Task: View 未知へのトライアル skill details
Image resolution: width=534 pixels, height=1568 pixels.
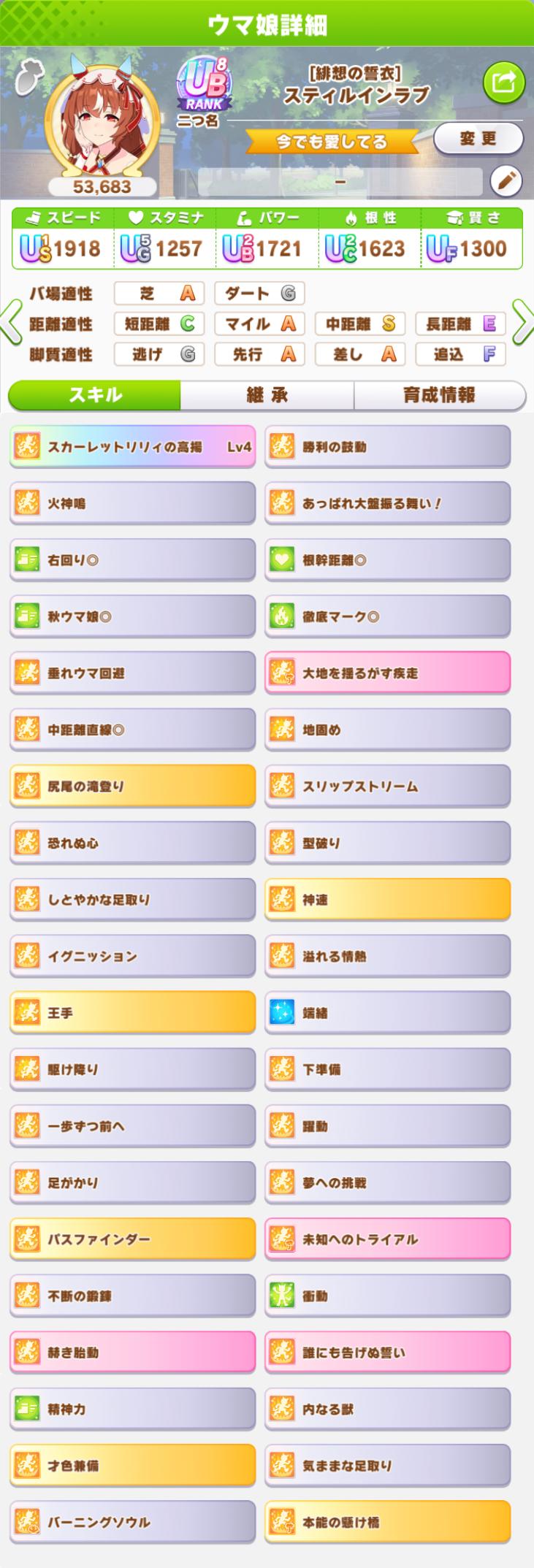Action: (x=387, y=1239)
